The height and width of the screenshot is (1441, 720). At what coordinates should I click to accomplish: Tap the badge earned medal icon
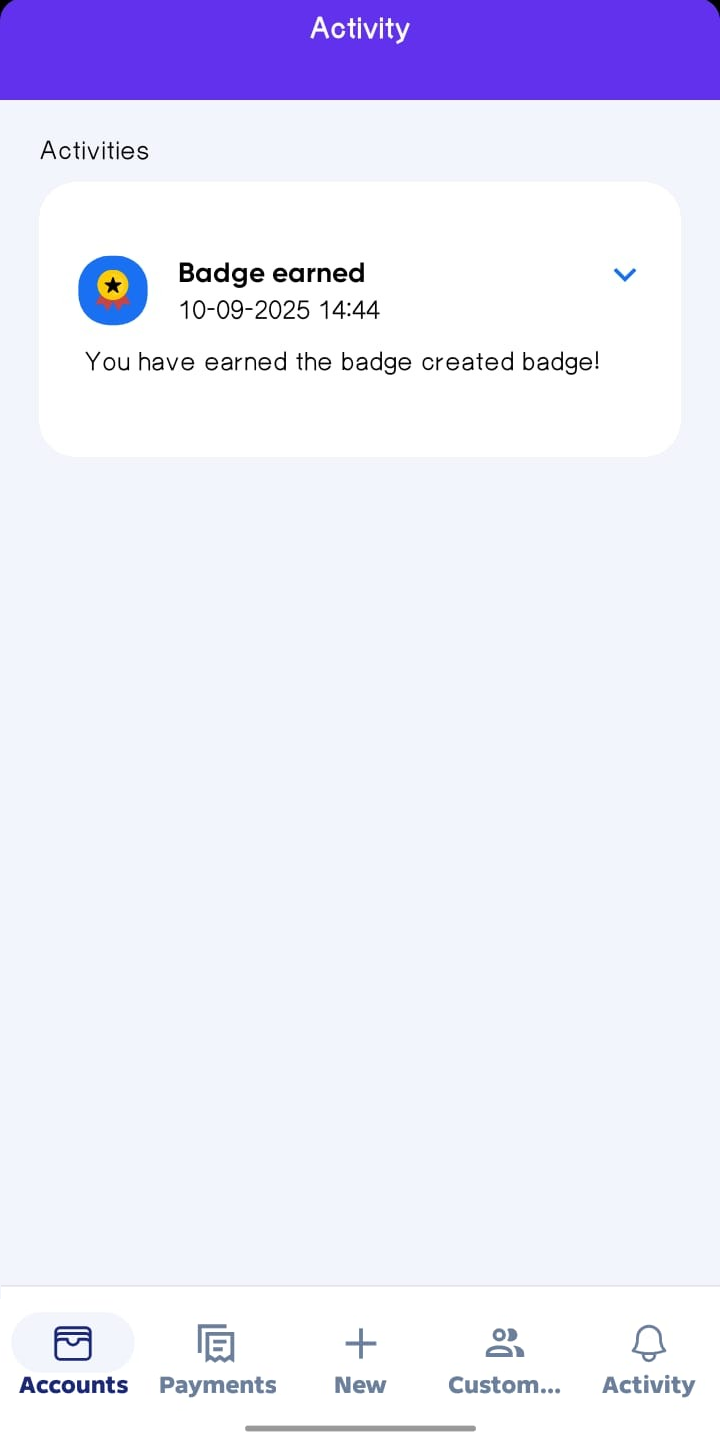tap(112, 290)
